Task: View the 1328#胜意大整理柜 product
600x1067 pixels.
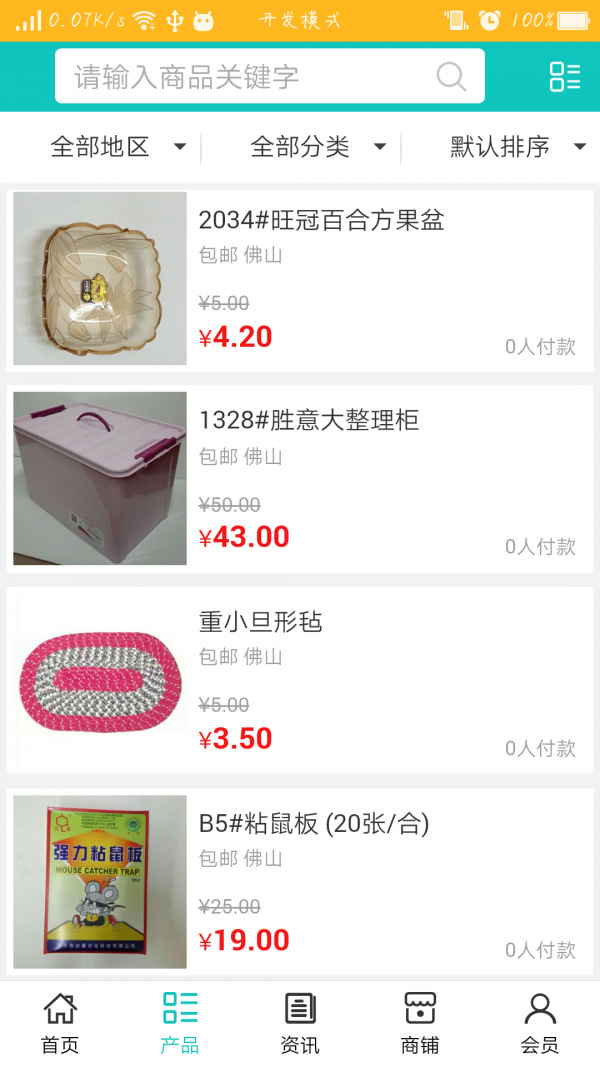Action: click(308, 420)
